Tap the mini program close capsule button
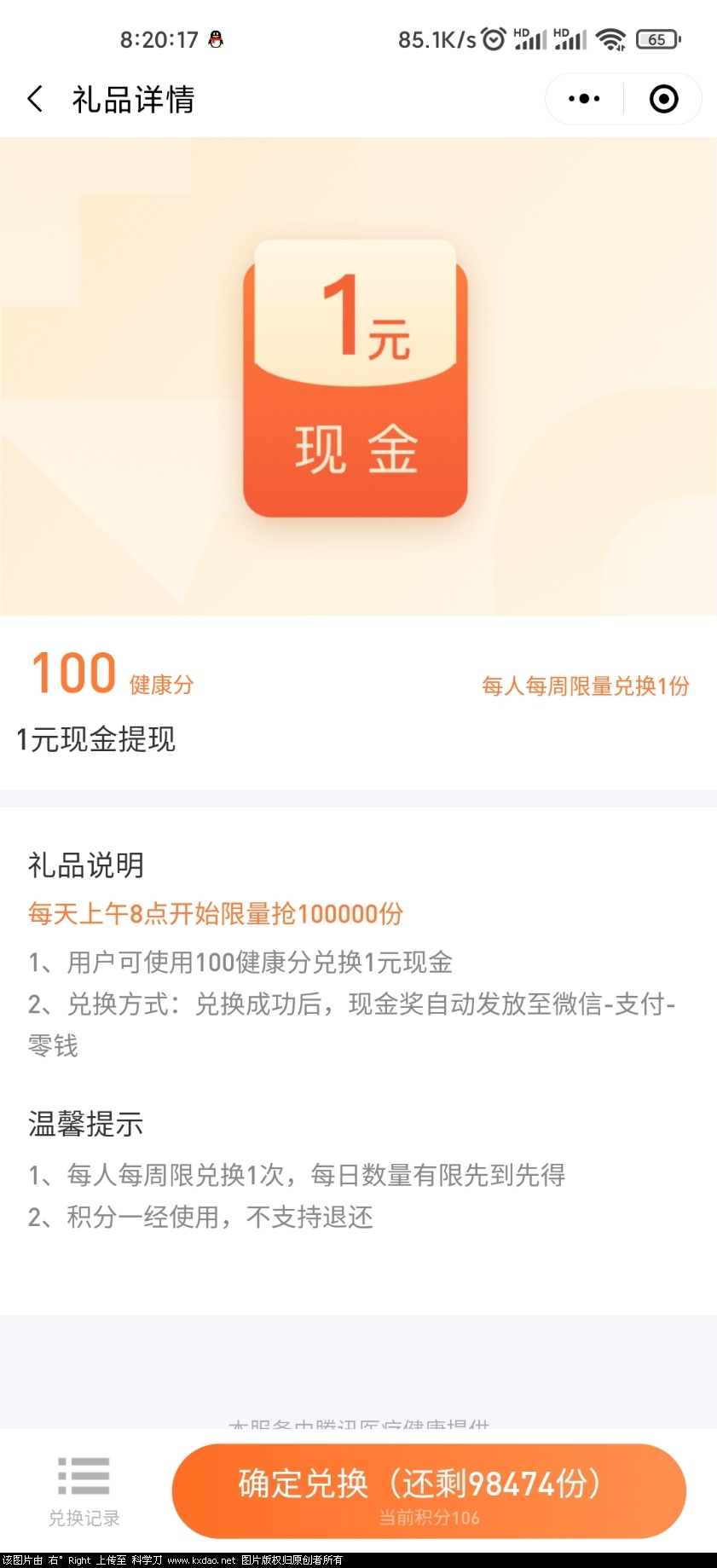717x1568 pixels. click(x=662, y=98)
